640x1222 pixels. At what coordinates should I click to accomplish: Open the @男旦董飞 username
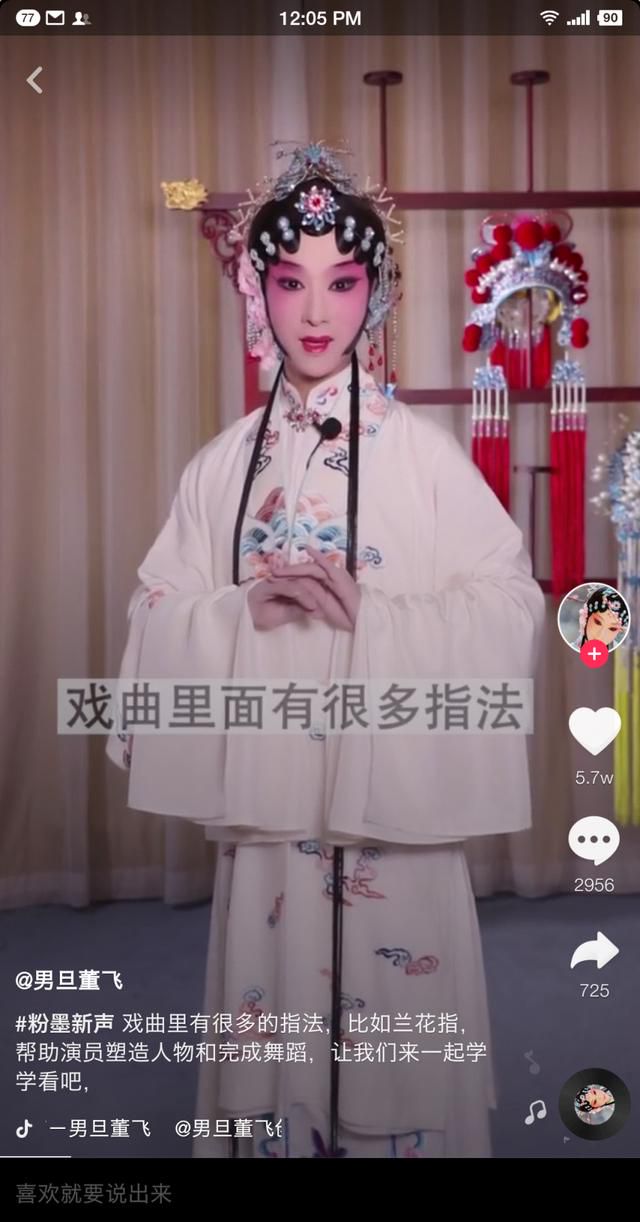click(x=69, y=980)
